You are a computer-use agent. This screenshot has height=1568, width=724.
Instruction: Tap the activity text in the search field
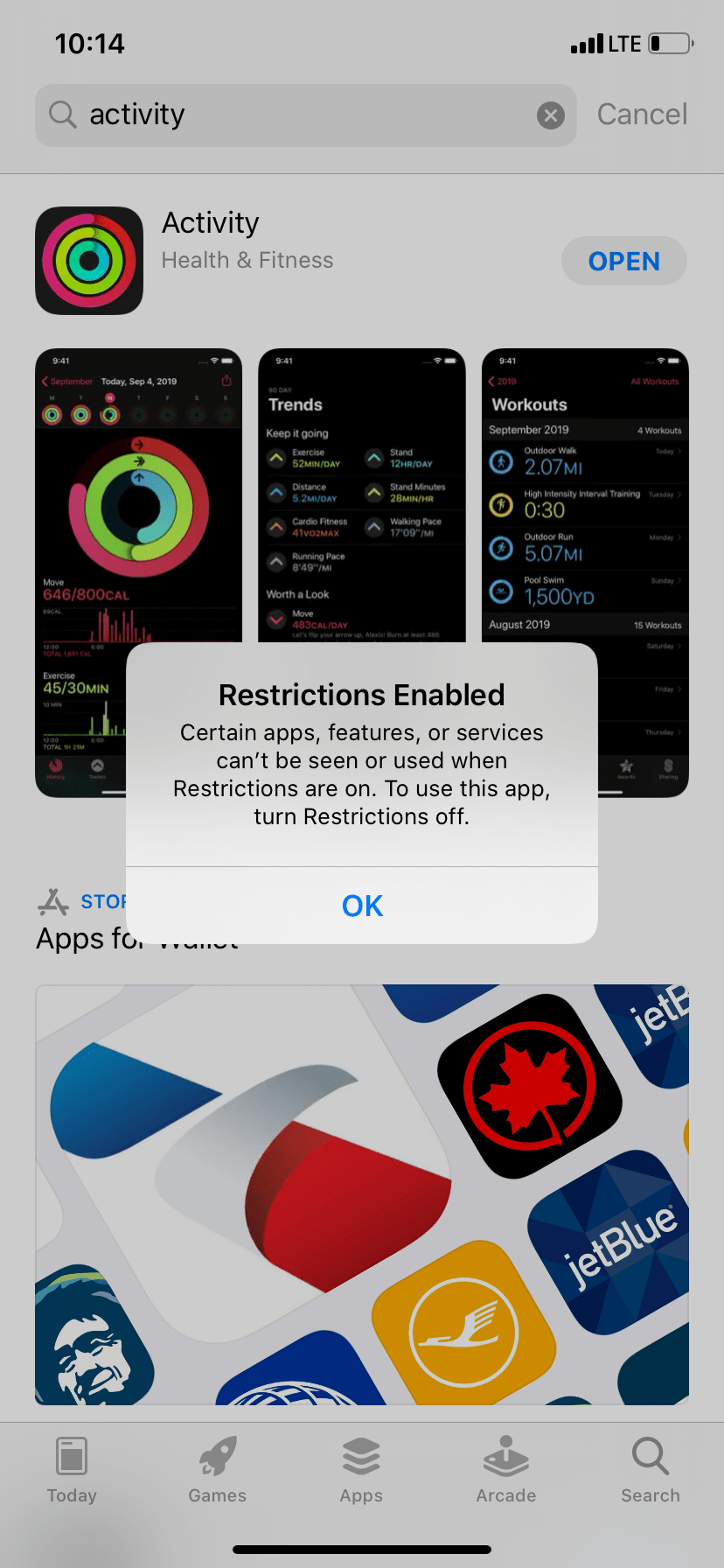[136, 114]
